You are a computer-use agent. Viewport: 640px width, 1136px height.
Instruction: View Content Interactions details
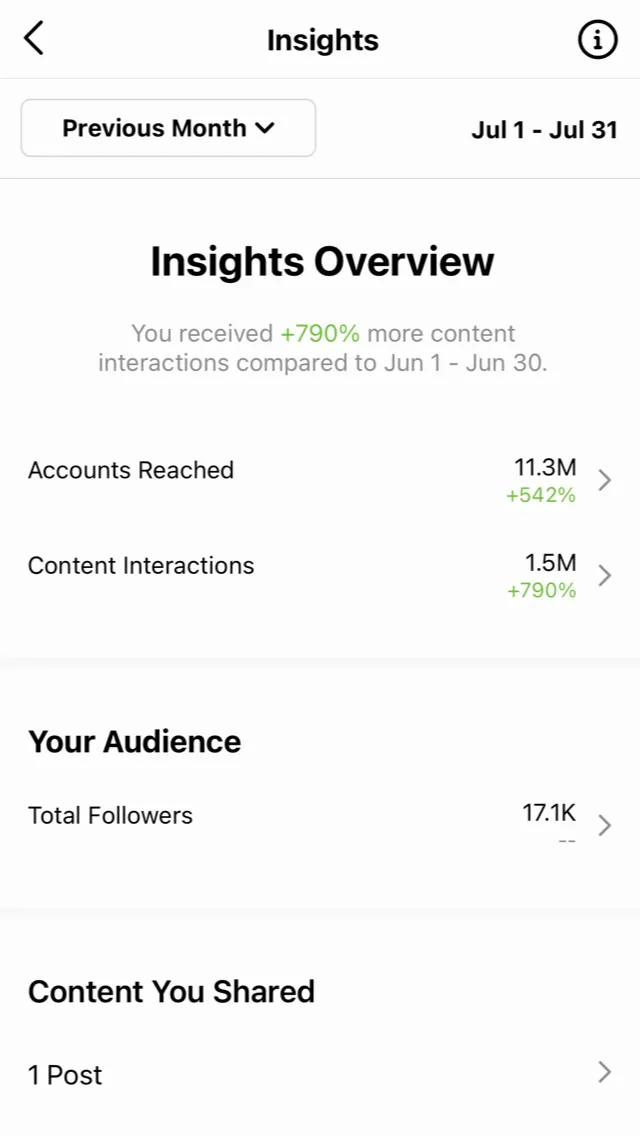(x=320, y=575)
